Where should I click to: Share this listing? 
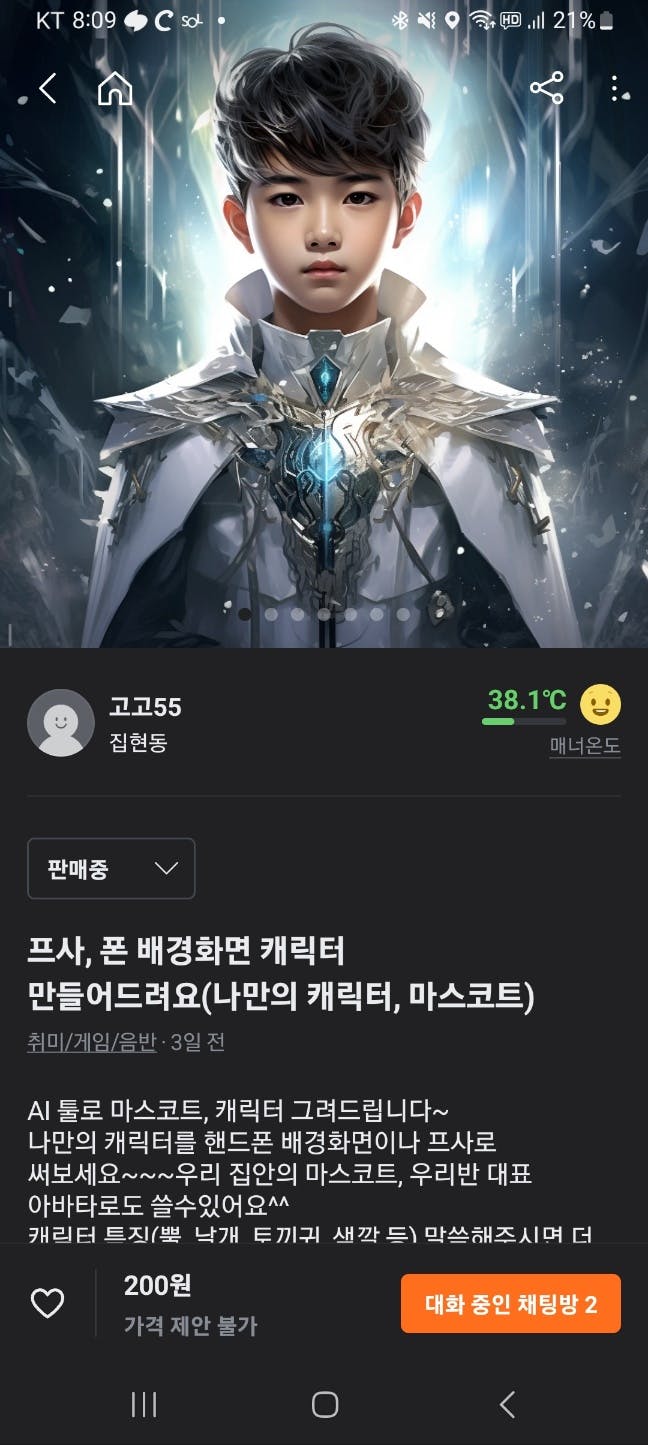point(546,89)
